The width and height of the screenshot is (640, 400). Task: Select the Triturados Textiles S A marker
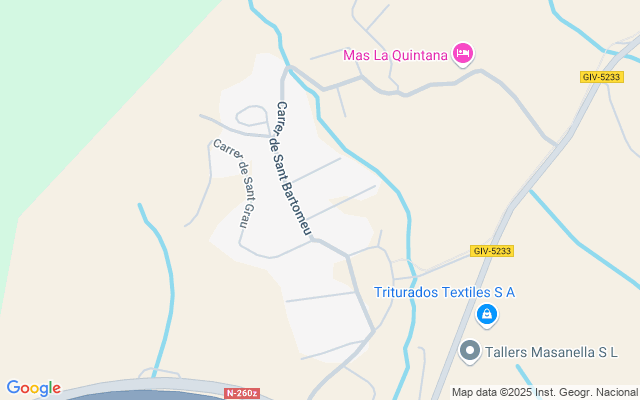(x=486, y=316)
